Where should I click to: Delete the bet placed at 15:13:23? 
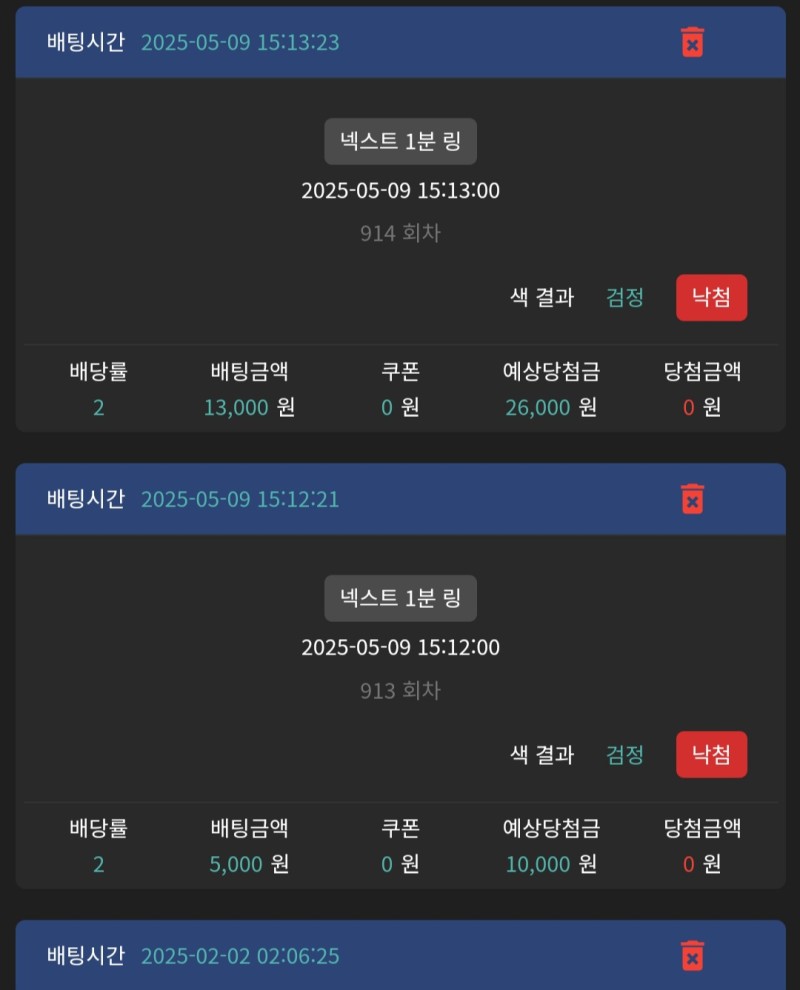pyautogui.click(x=692, y=42)
